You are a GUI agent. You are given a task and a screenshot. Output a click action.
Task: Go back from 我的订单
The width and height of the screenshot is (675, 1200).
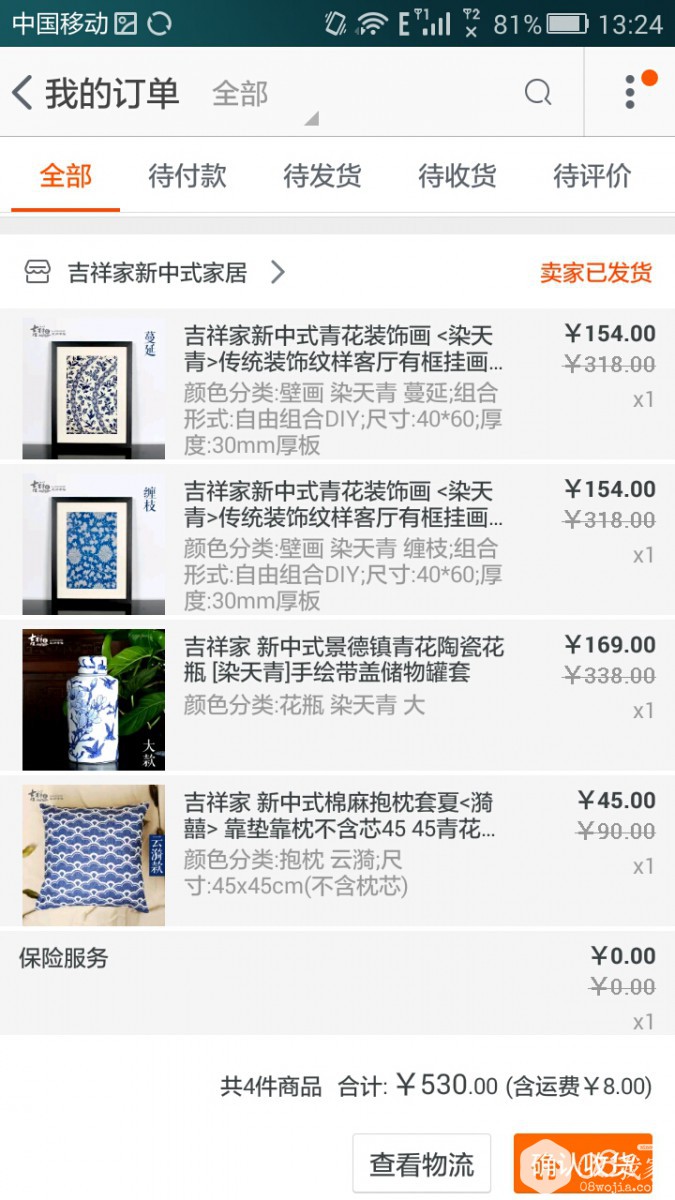pos(24,93)
